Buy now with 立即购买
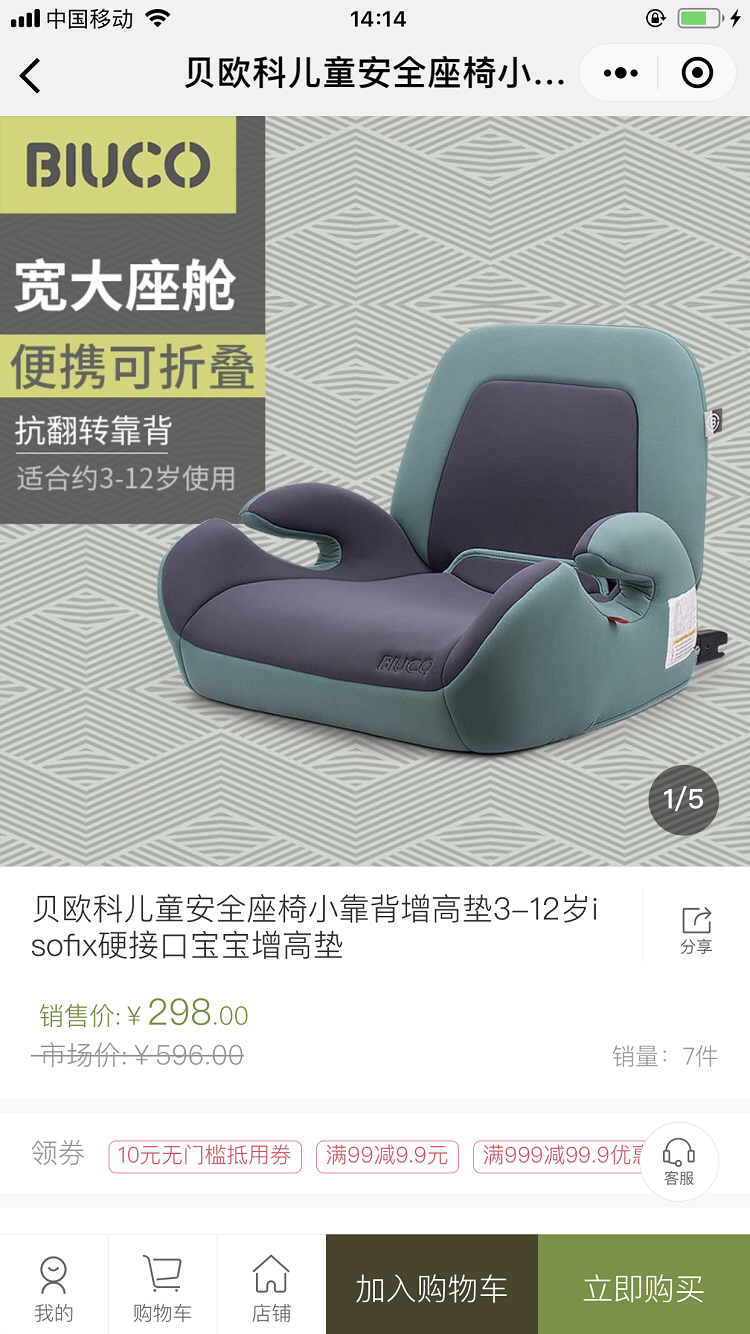750x1334 pixels. pyautogui.click(x=644, y=1288)
